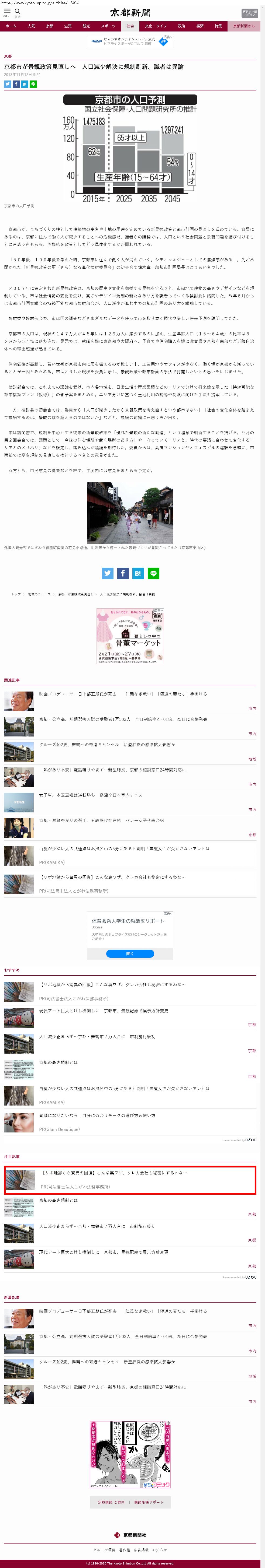Open the 経済 tab
This screenshot has width=265, height=1568.
(x=200, y=26)
